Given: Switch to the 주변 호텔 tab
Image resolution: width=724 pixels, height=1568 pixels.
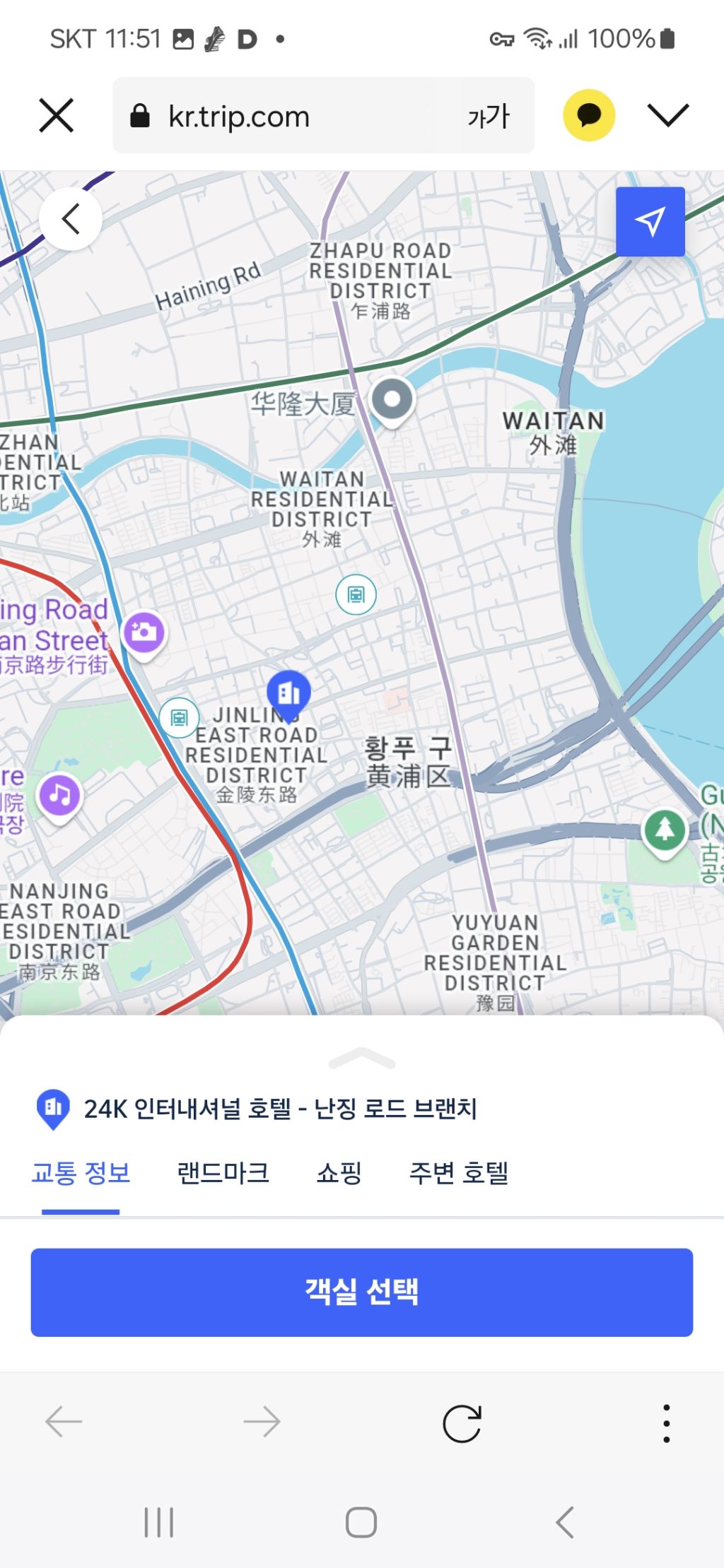Looking at the screenshot, I should pos(458,1174).
